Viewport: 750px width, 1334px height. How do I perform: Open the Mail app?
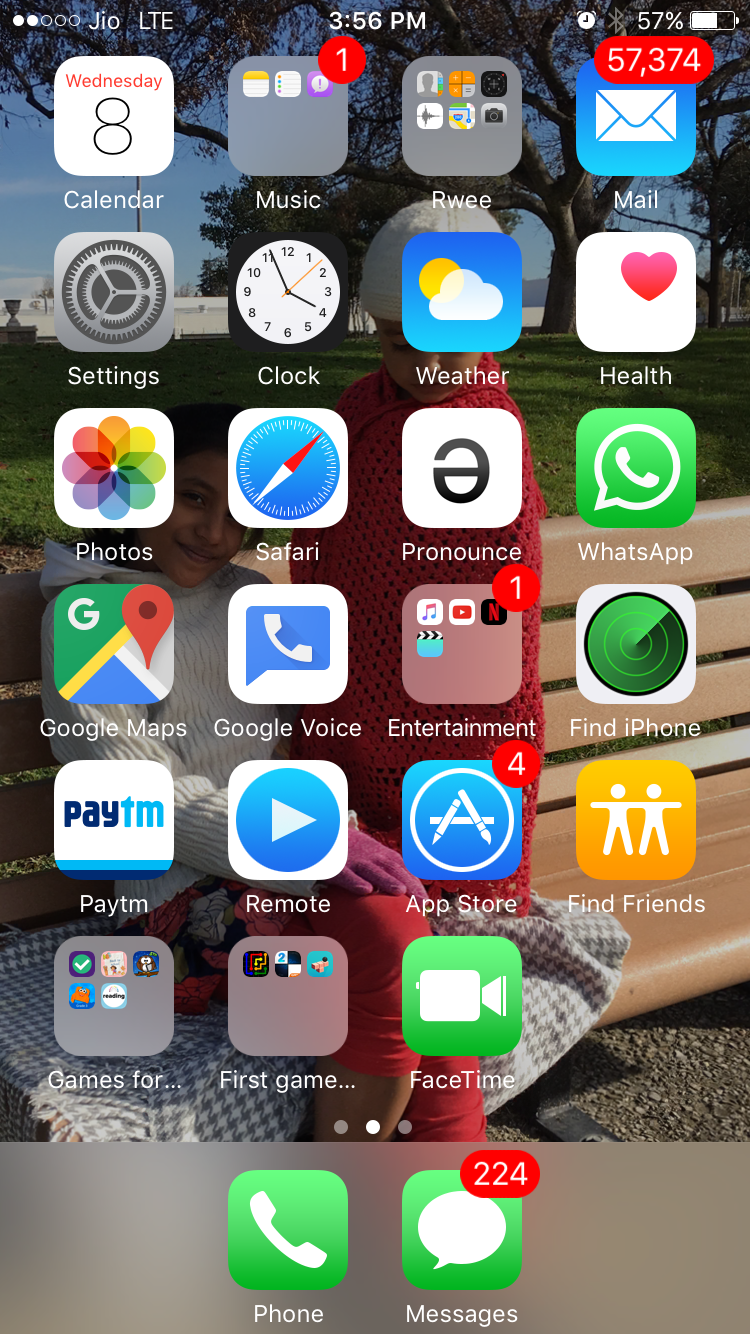pyautogui.click(x=636, y=116)
